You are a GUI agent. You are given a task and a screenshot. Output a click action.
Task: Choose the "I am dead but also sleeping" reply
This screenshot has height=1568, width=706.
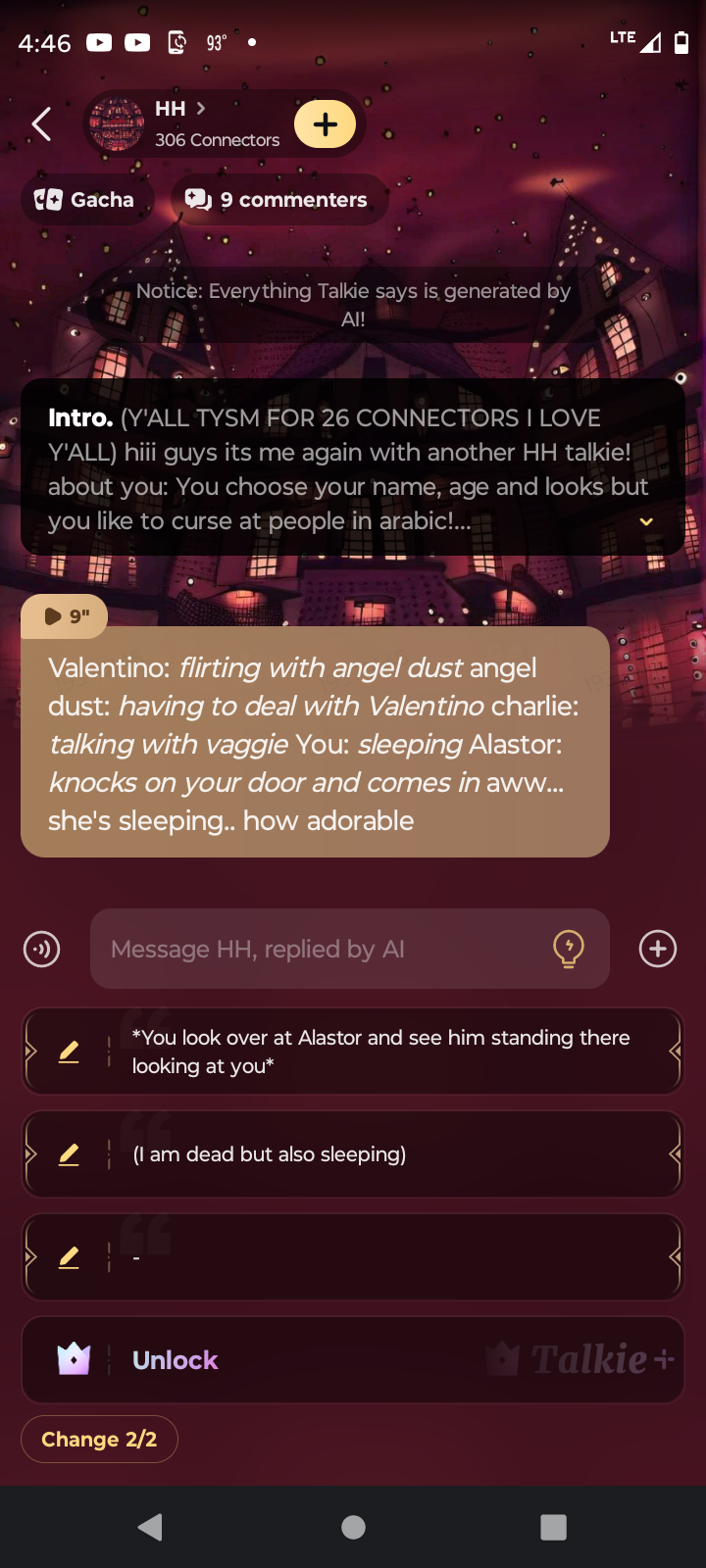tap(382, 1154)
